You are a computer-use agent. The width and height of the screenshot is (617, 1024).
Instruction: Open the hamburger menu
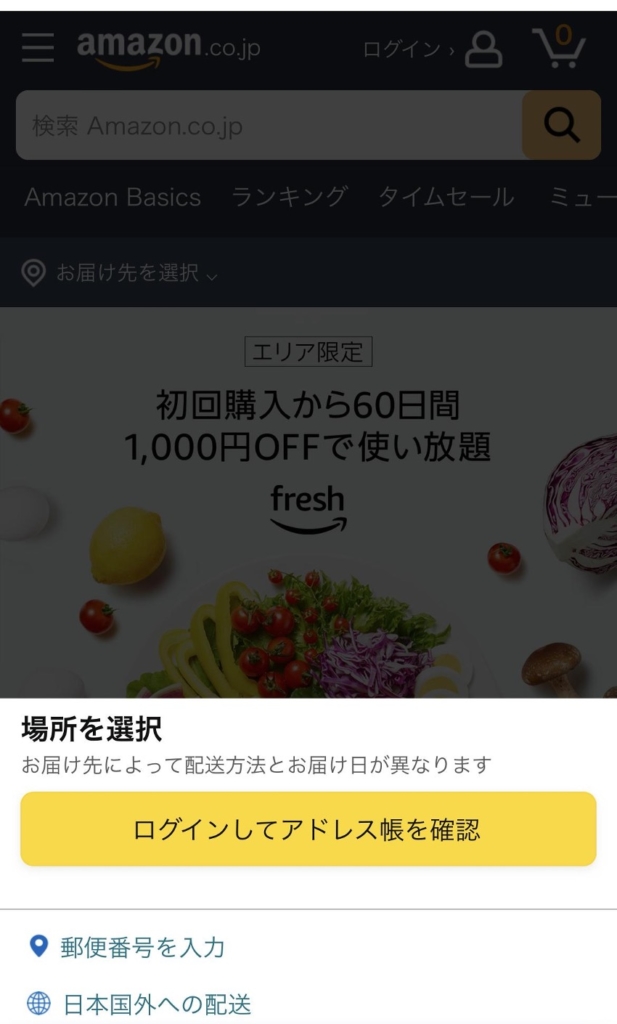[x=38, y=47]
